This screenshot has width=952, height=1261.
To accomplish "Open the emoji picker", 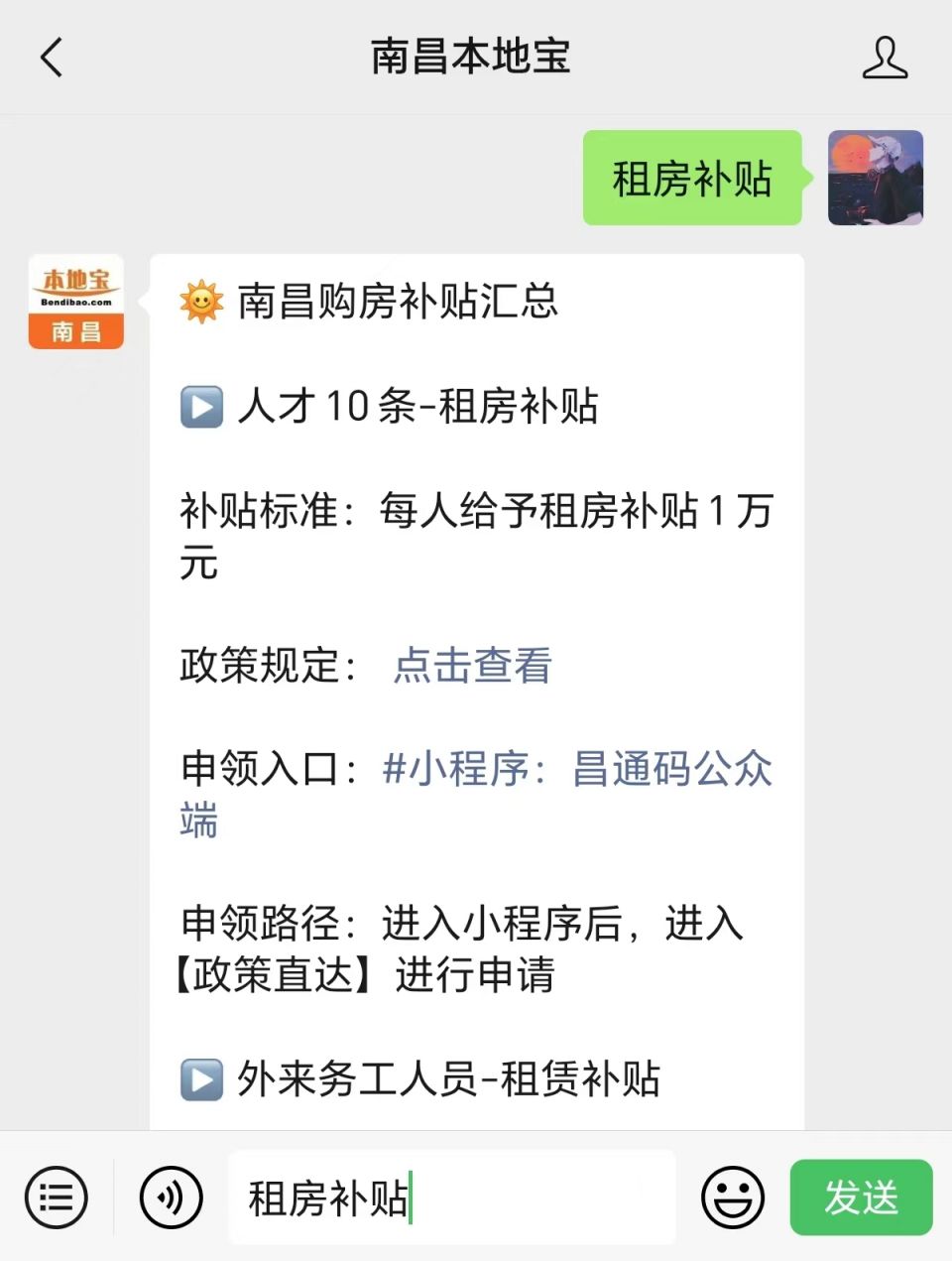I will (732, 1198).
